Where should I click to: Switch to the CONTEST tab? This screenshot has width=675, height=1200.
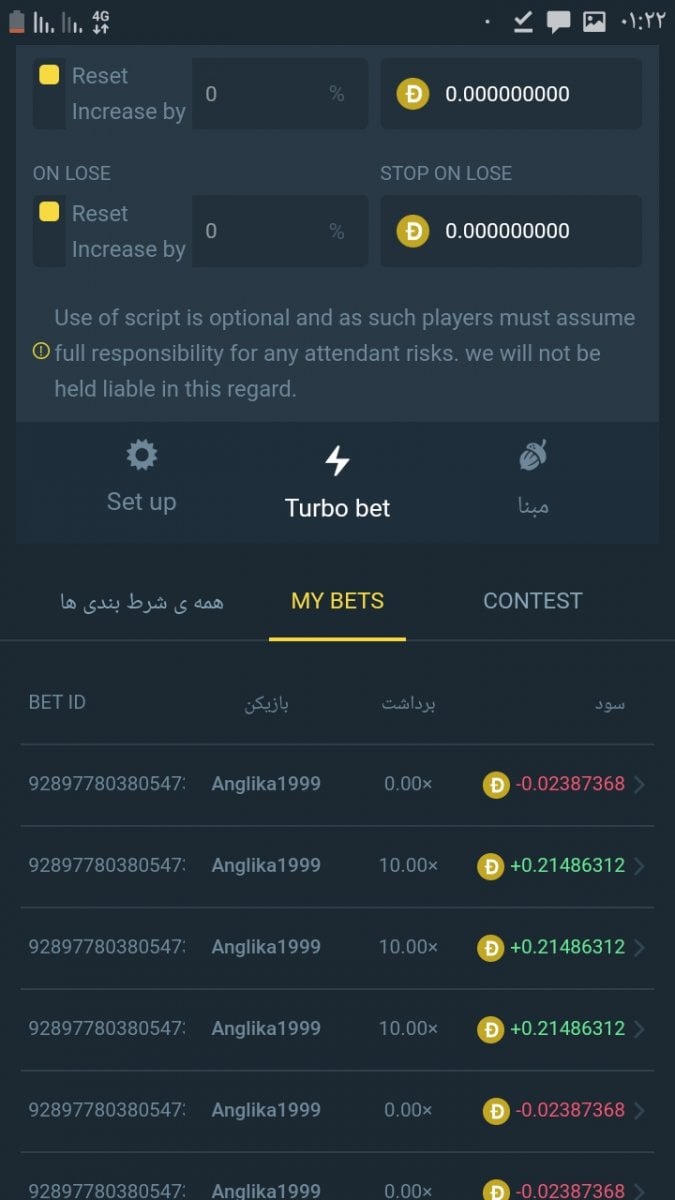(532, 601)
